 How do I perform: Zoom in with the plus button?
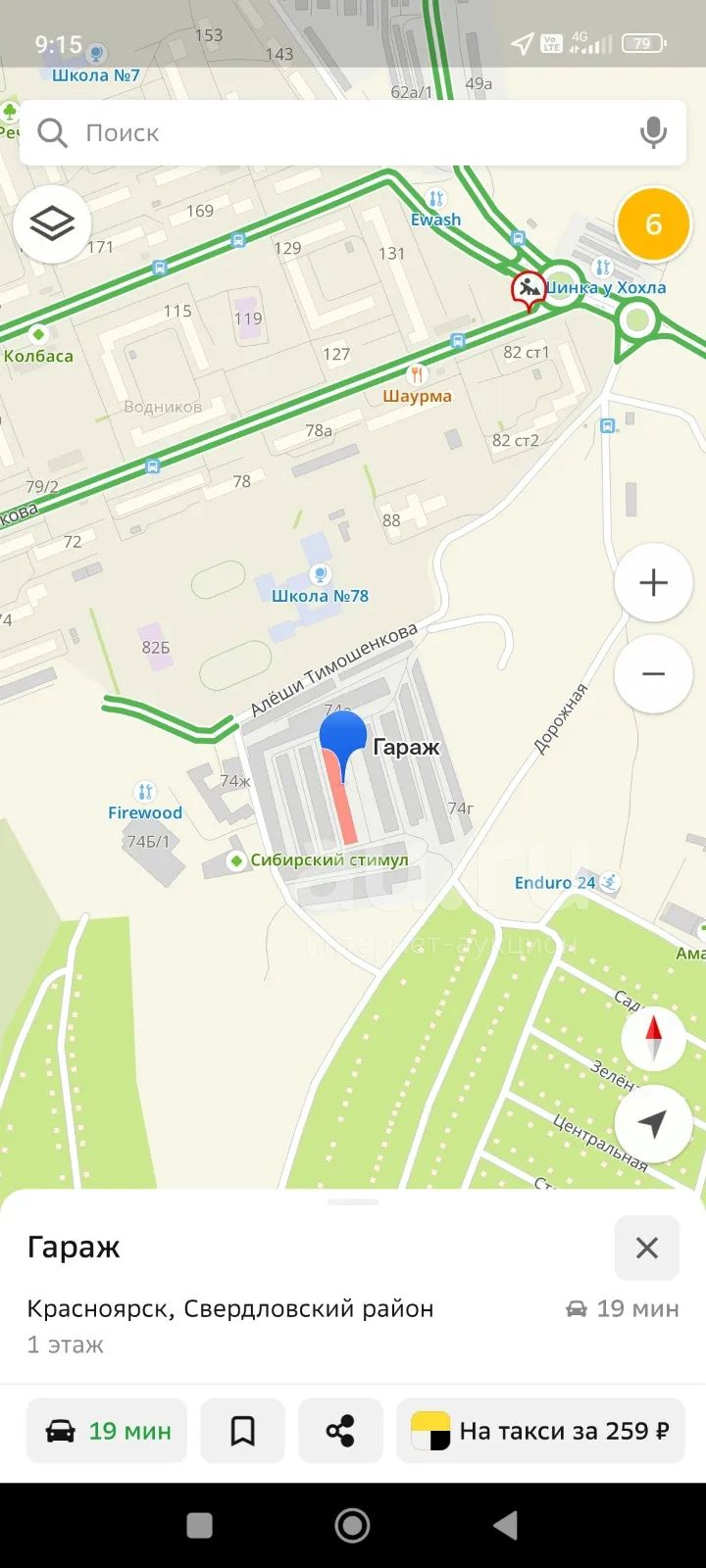(x=653, y=582)
